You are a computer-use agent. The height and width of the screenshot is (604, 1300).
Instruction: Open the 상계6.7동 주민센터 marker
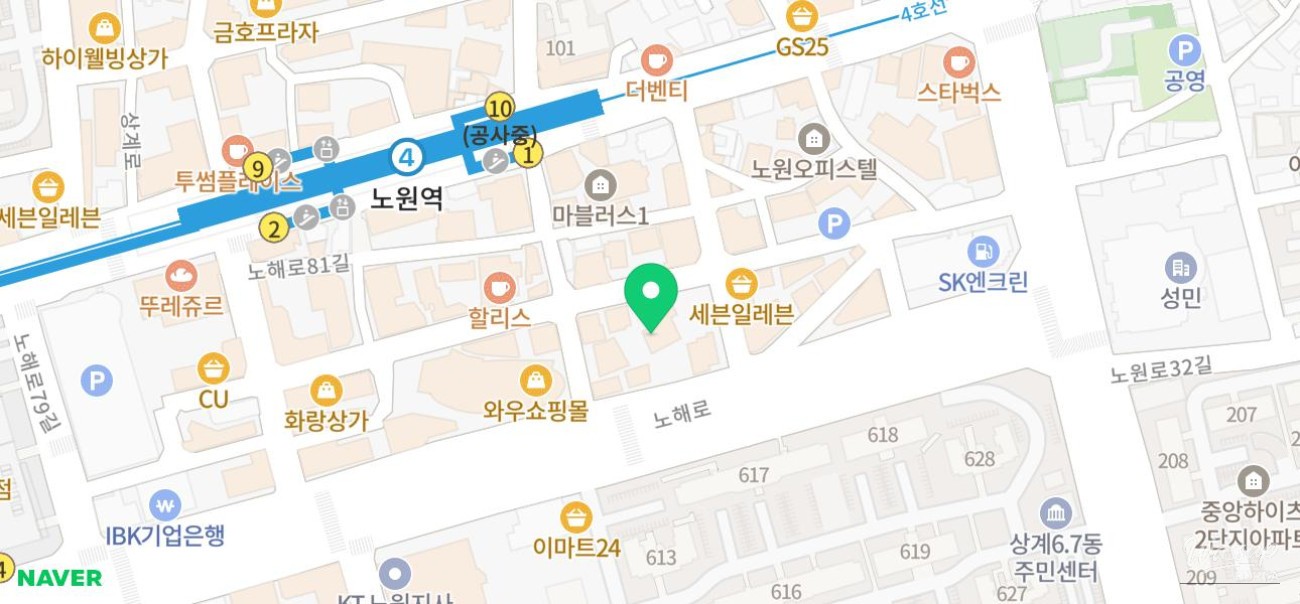(x=1055, y=514)
